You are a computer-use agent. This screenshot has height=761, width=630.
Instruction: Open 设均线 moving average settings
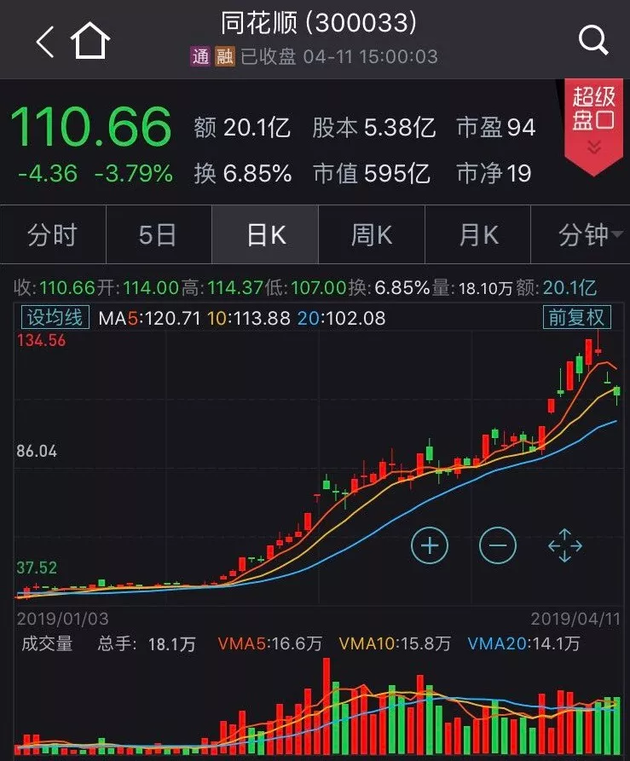click(x=55, y=318)
